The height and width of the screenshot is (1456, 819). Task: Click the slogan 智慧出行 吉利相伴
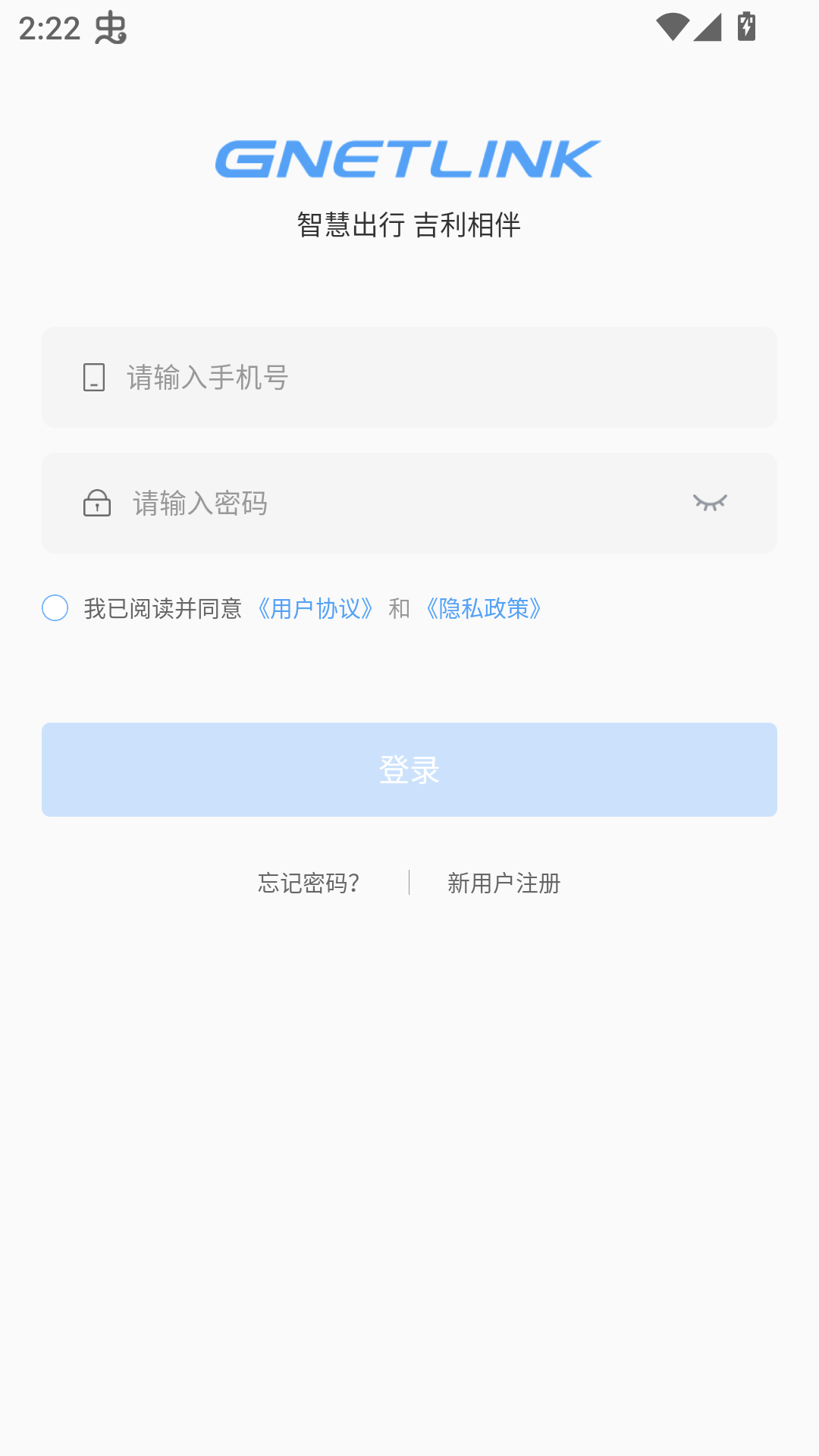click(x=409, y=222)
